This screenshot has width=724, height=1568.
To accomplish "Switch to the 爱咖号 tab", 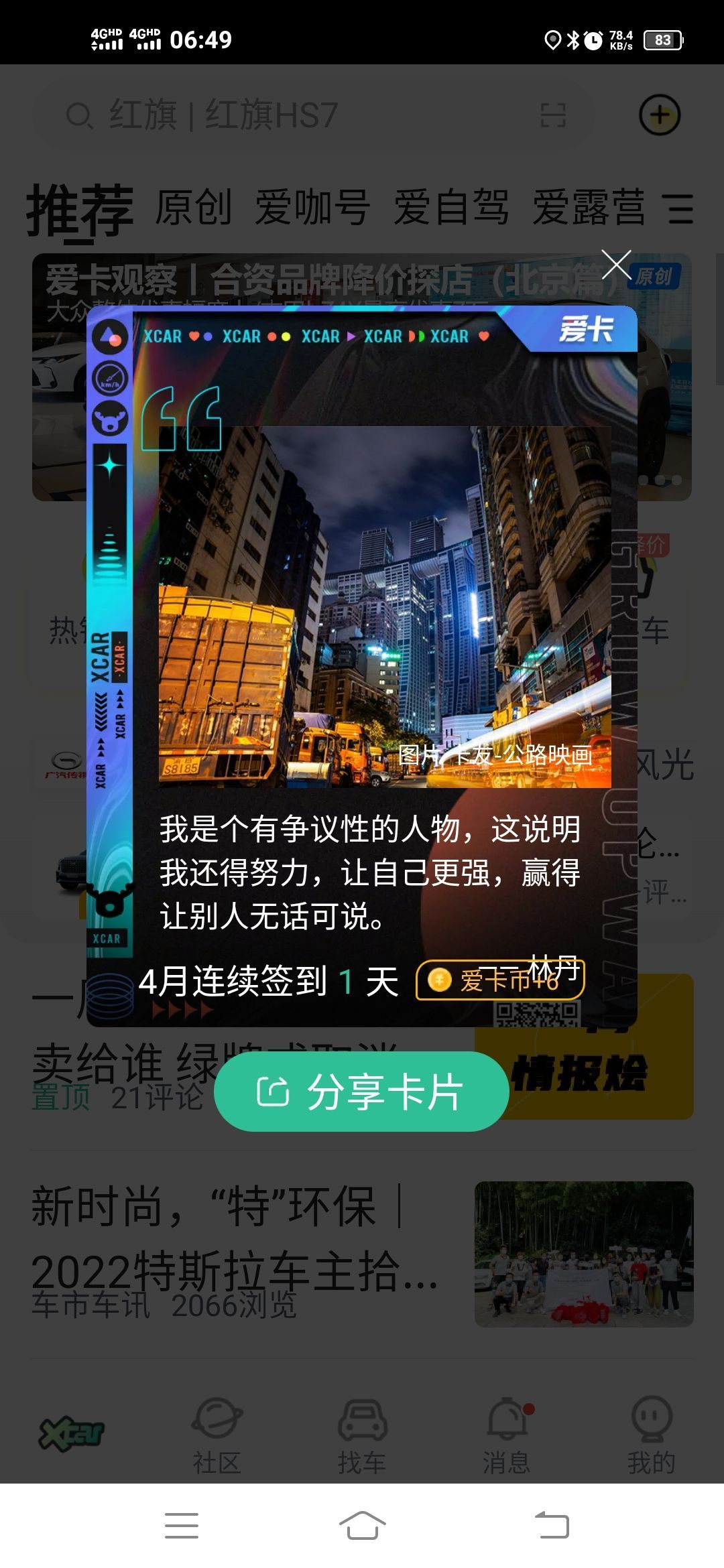I will 312,208.
